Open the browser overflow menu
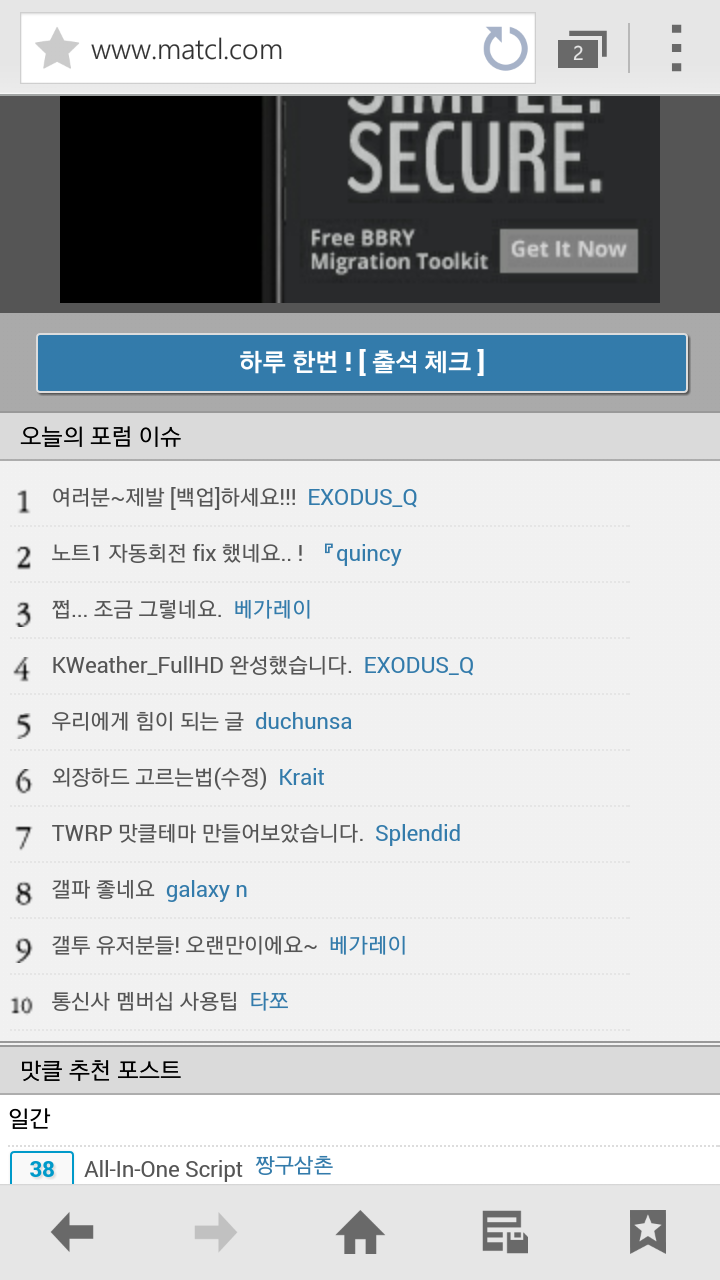 (x=677, y=49)
